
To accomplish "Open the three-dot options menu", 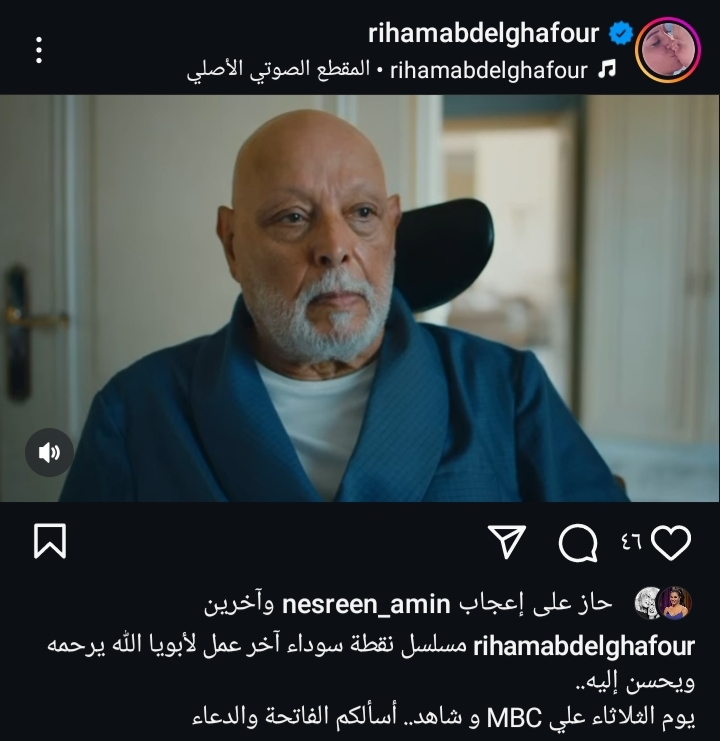I will [38, 50].
